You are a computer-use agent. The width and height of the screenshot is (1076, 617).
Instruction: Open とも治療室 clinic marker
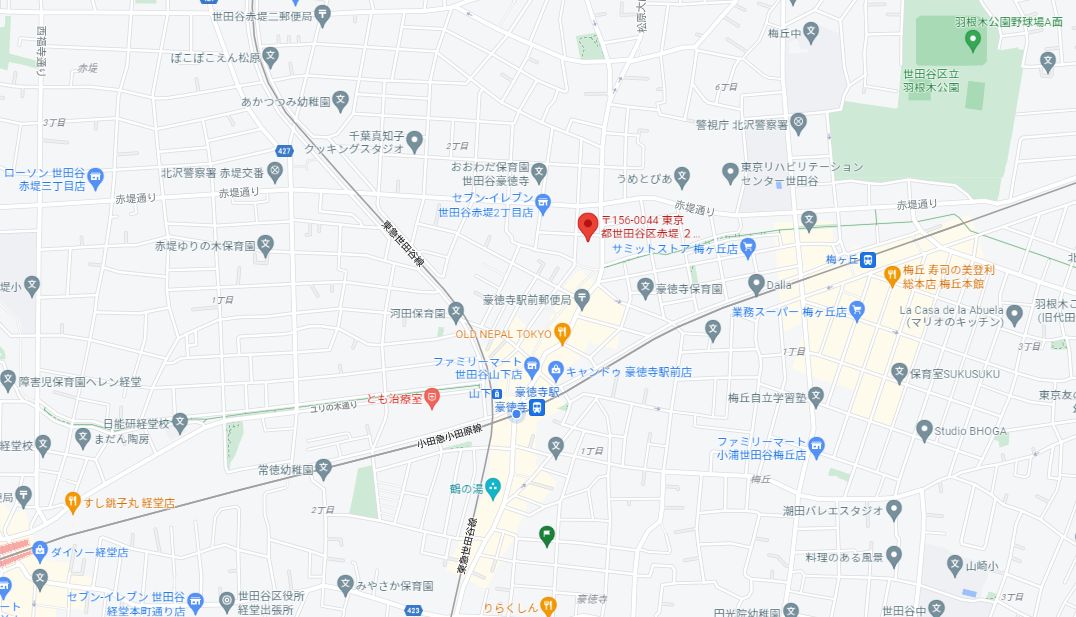click(x=432, y=398)
